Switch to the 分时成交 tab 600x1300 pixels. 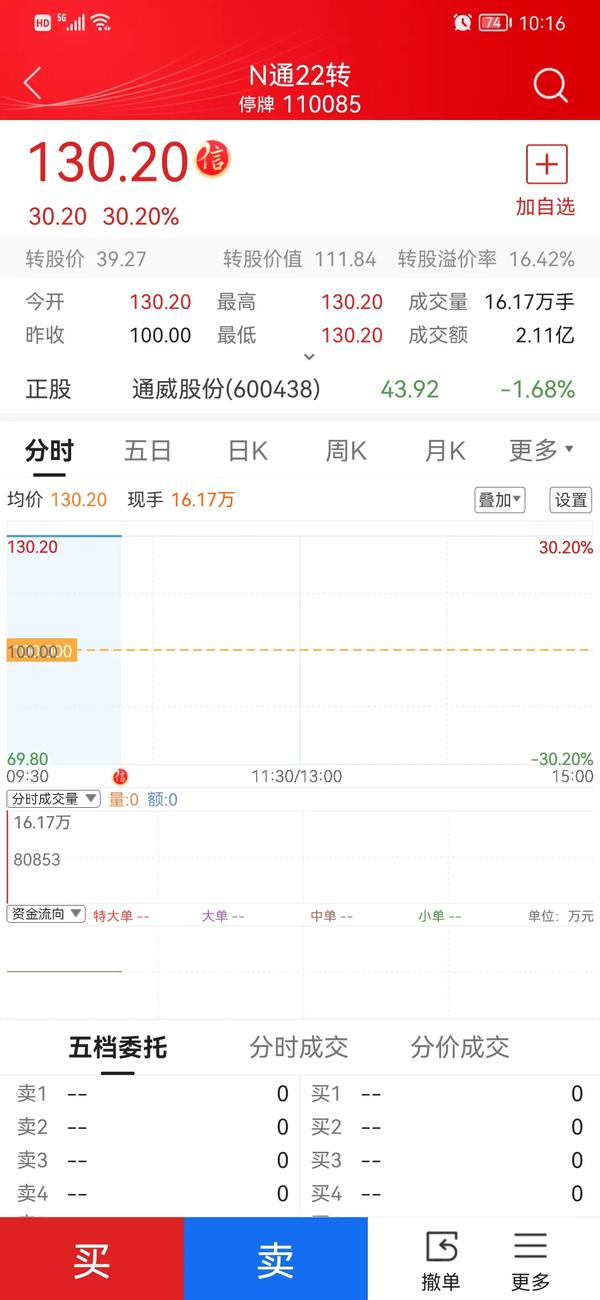(299, 1047)
